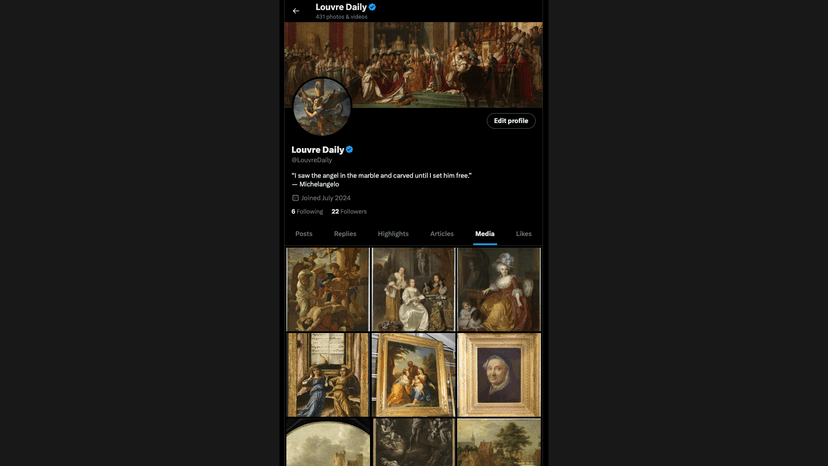This screenshot has width=828, height=466.
Task: Open the round profile picture
Action: coord(322,107)
